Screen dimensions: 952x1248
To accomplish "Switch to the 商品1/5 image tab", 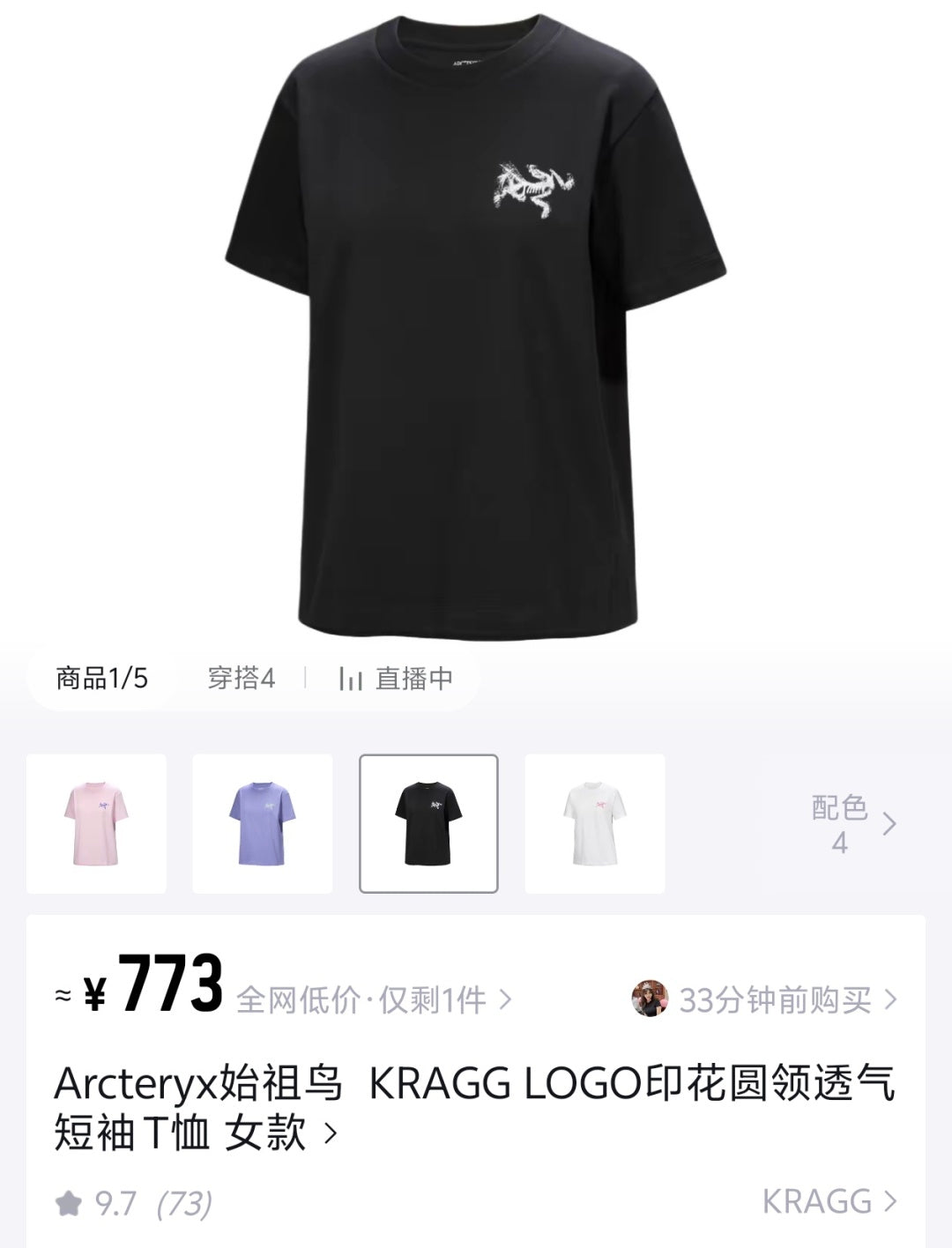I will [x=101, y=678].
